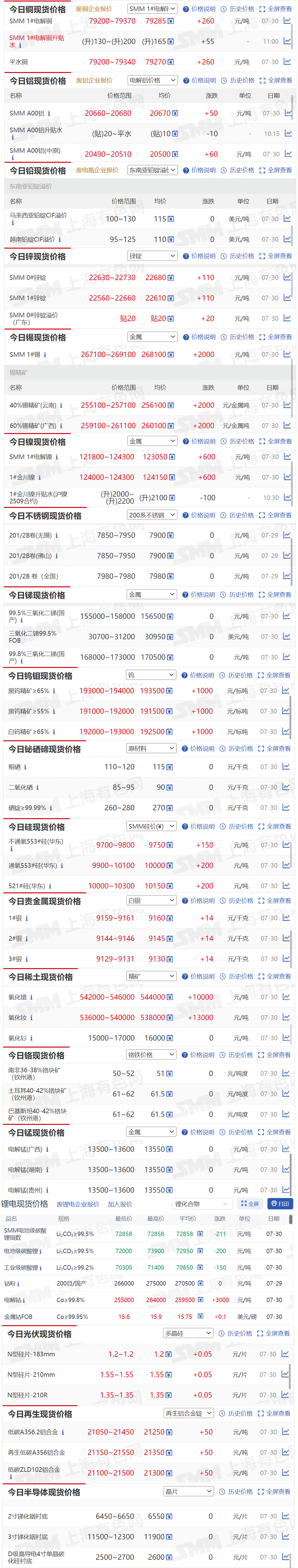Screen dimensions: 298x1568
Task: Open the 废电瓶企业报价 link in the lead section
Action: tap(97, 170)
